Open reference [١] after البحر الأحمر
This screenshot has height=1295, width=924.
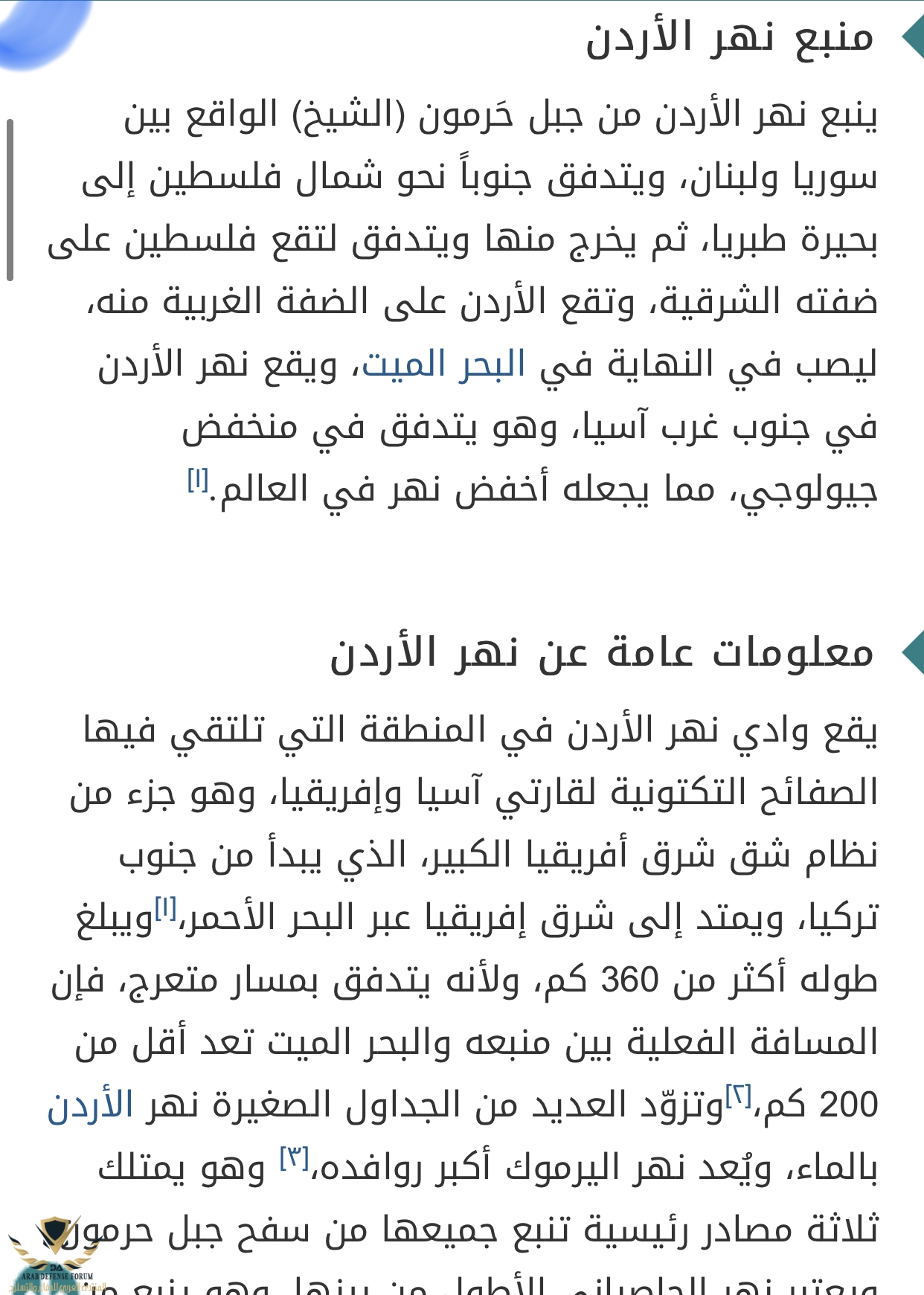coord(165,909)
